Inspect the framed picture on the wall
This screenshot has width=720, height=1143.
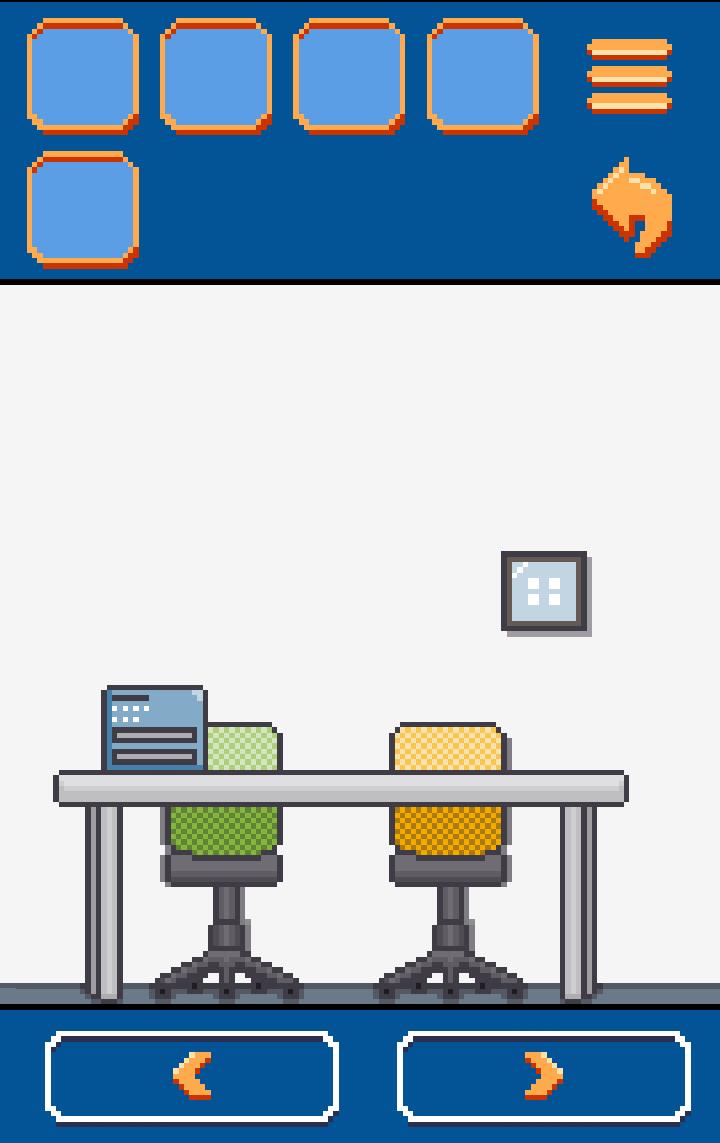[544, 592]
